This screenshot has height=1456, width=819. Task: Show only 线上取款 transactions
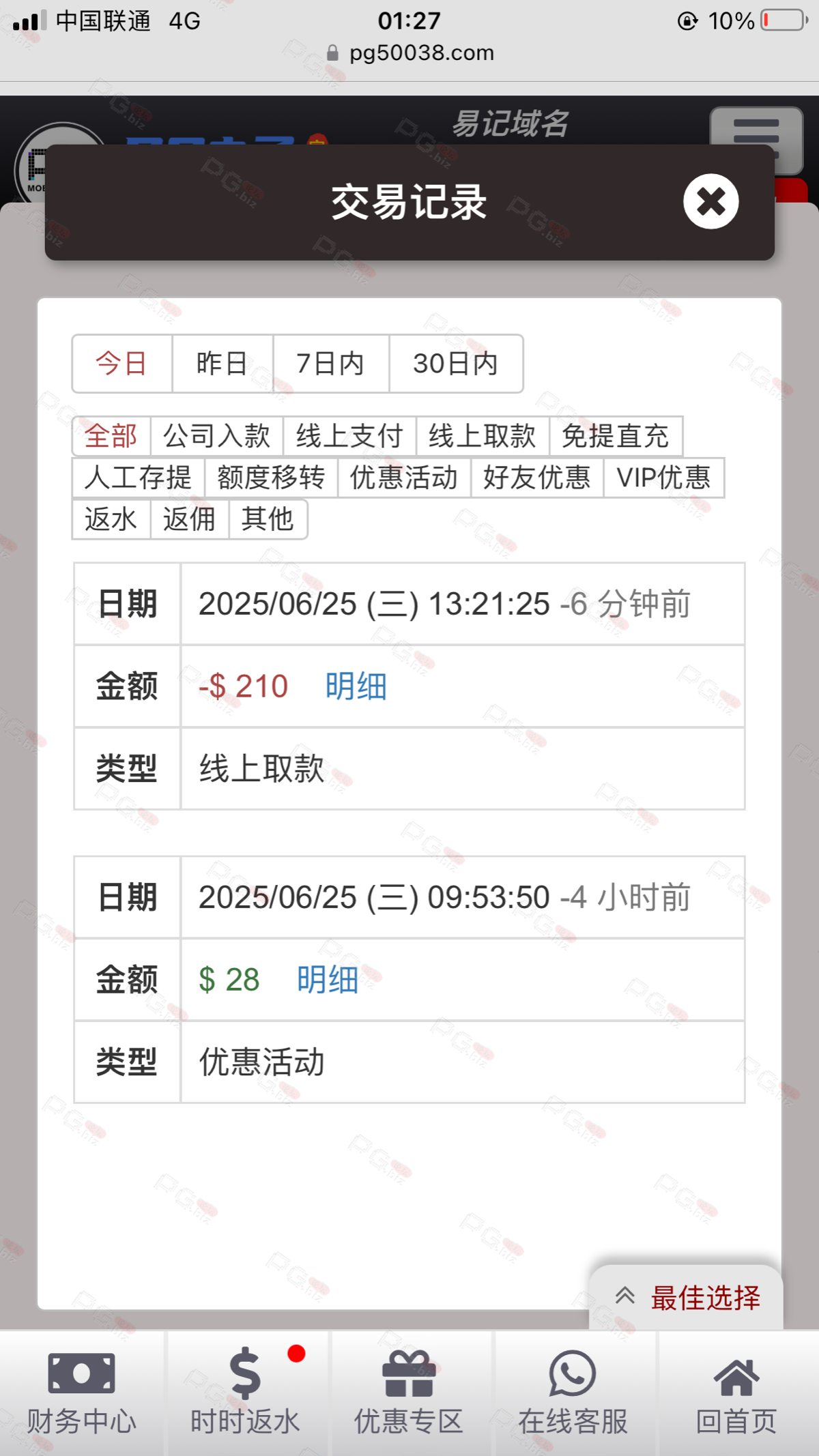[482, 436]
